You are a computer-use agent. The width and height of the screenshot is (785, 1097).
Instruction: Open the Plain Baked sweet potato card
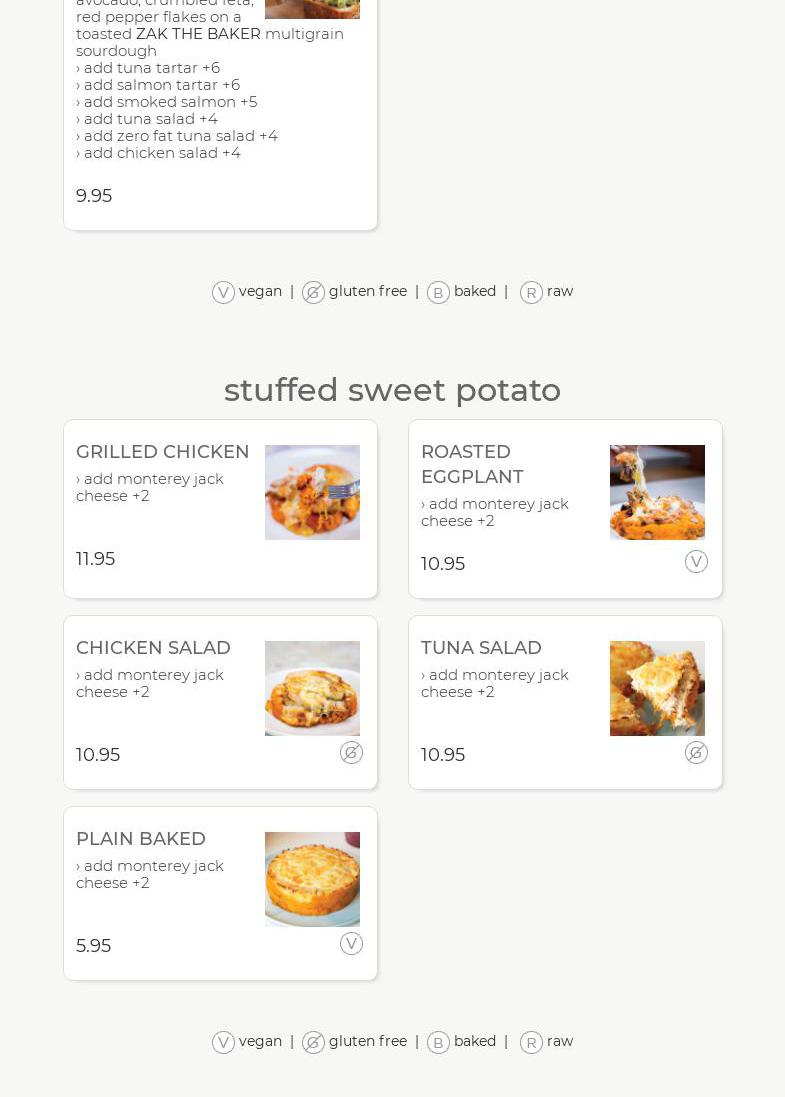click(220, 893)
